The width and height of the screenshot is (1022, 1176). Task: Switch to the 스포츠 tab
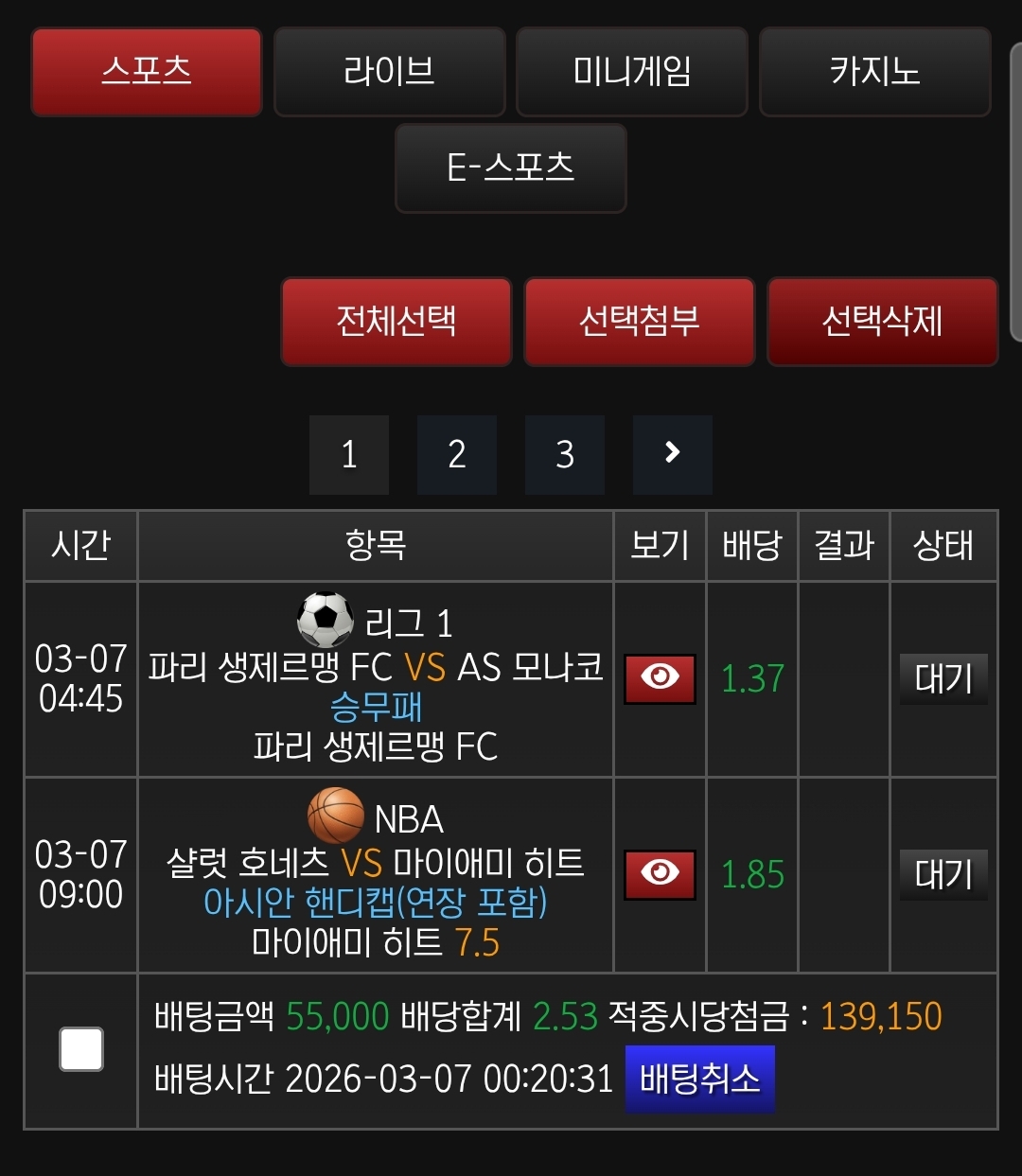click(x=147, y=72)
